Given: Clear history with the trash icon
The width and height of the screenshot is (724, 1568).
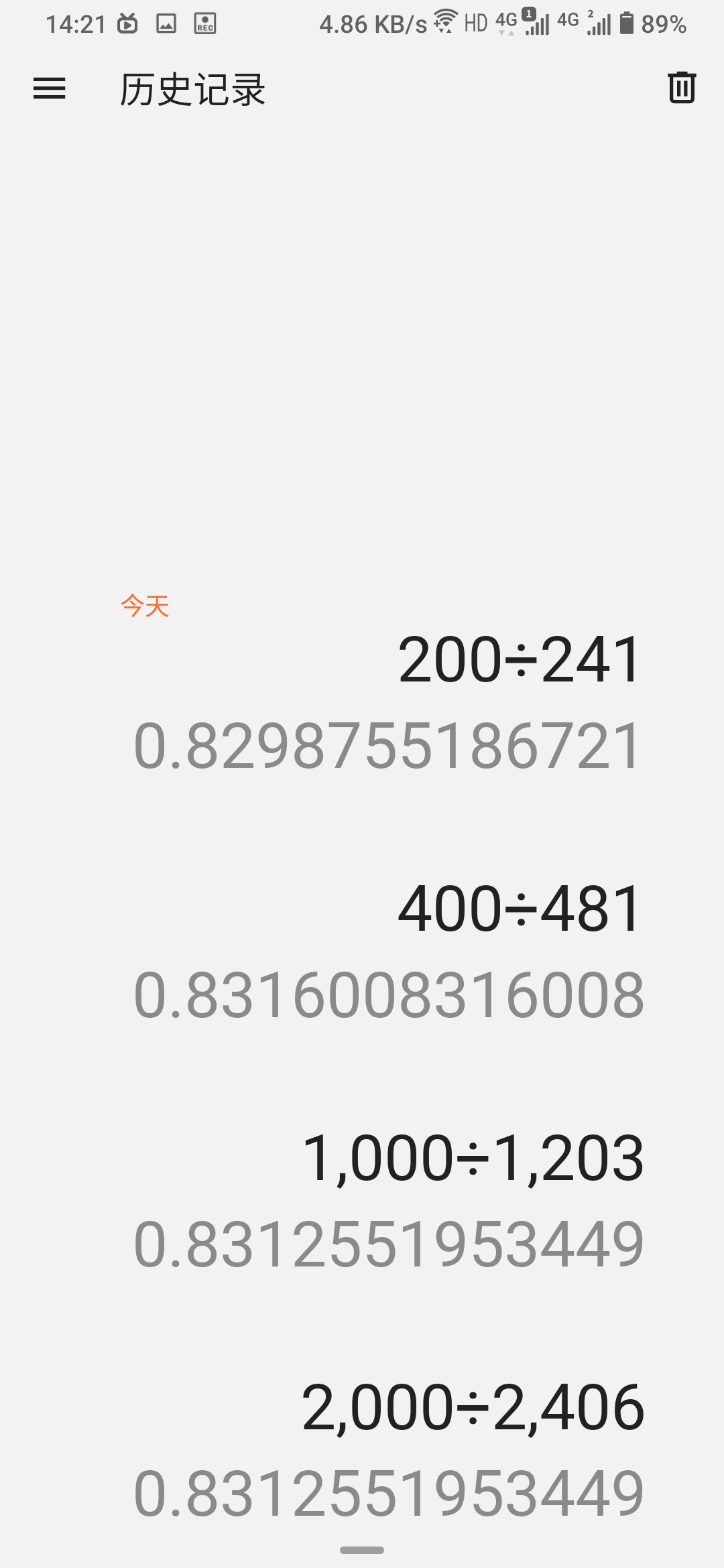Looking at the screenshot, I should coord(682,88).
